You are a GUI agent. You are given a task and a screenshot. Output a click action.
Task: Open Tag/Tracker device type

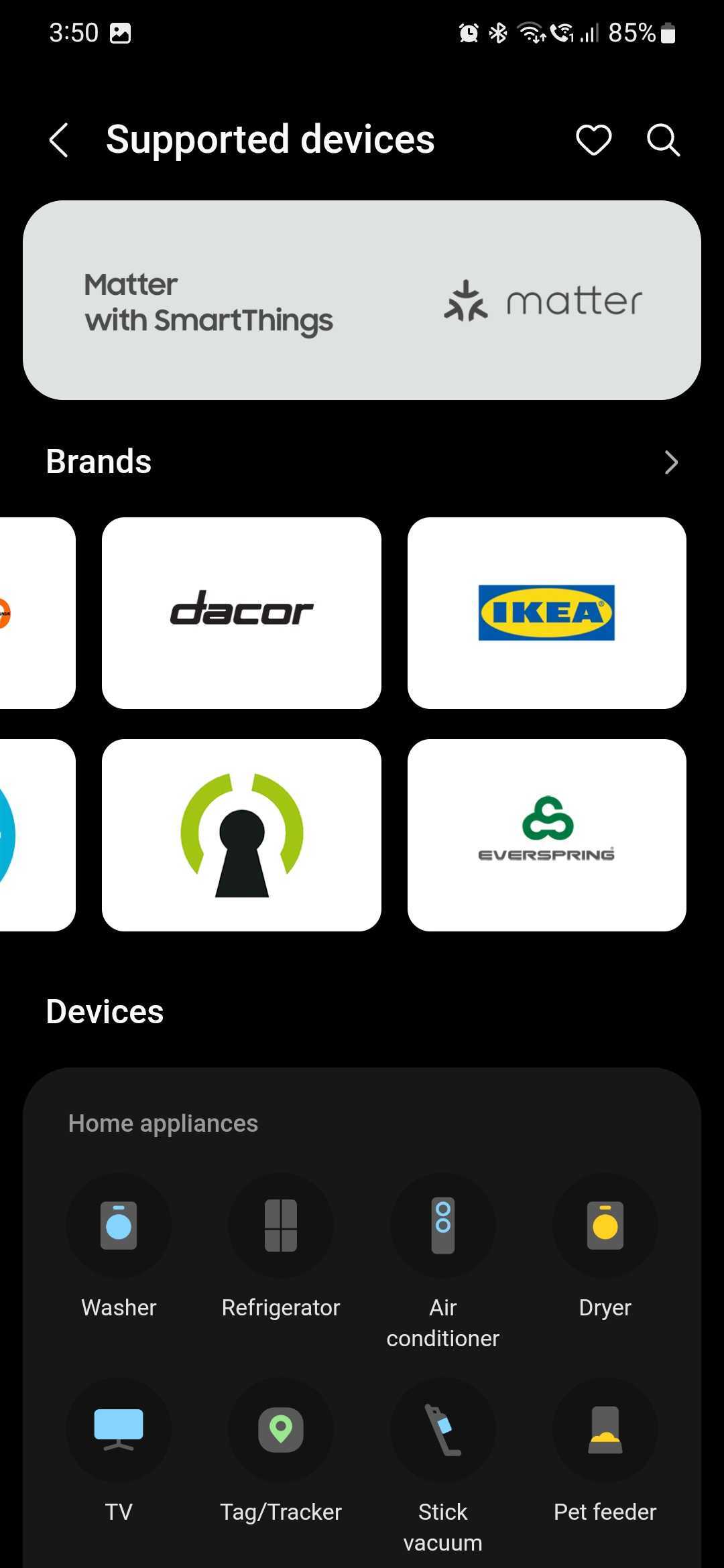281,1429
